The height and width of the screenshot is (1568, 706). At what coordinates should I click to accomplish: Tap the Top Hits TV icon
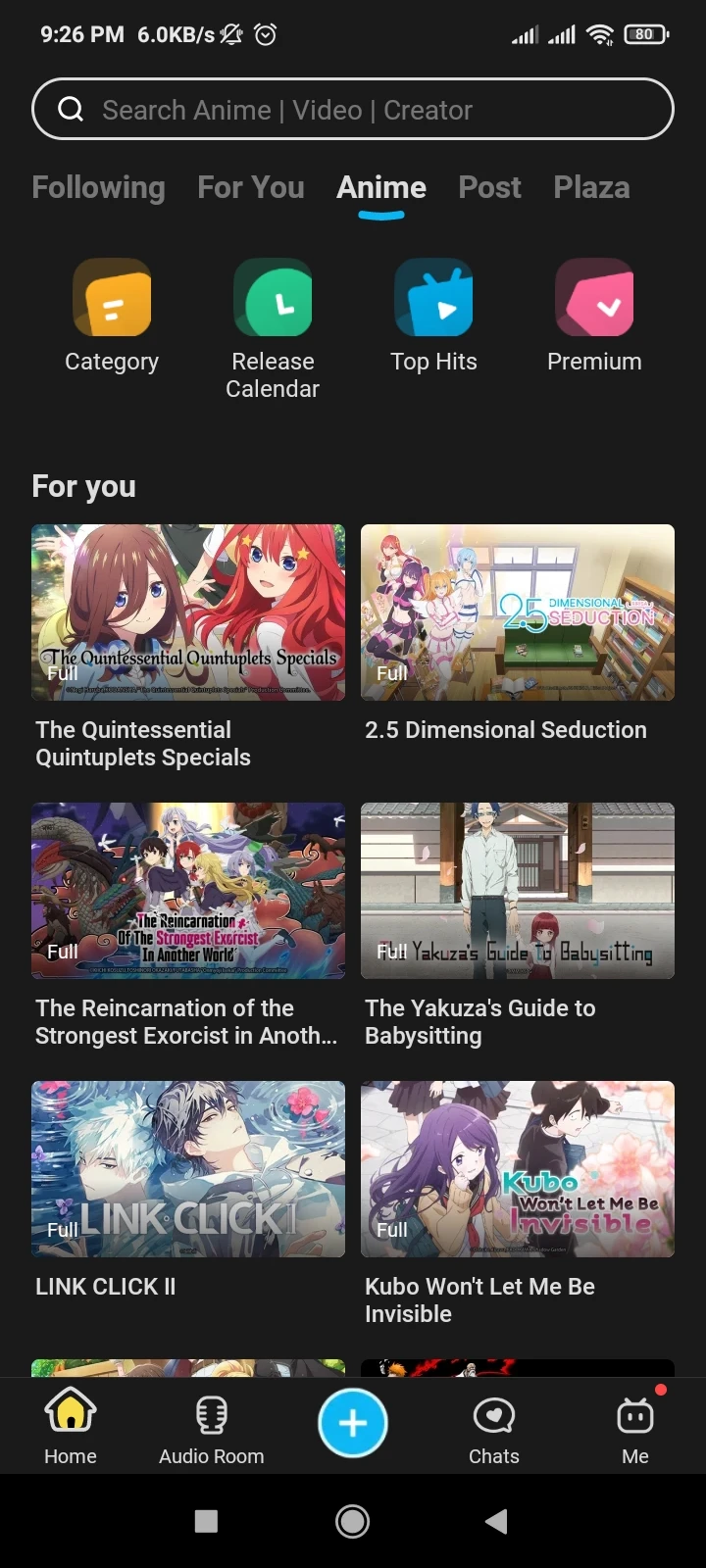coord(433,297)
